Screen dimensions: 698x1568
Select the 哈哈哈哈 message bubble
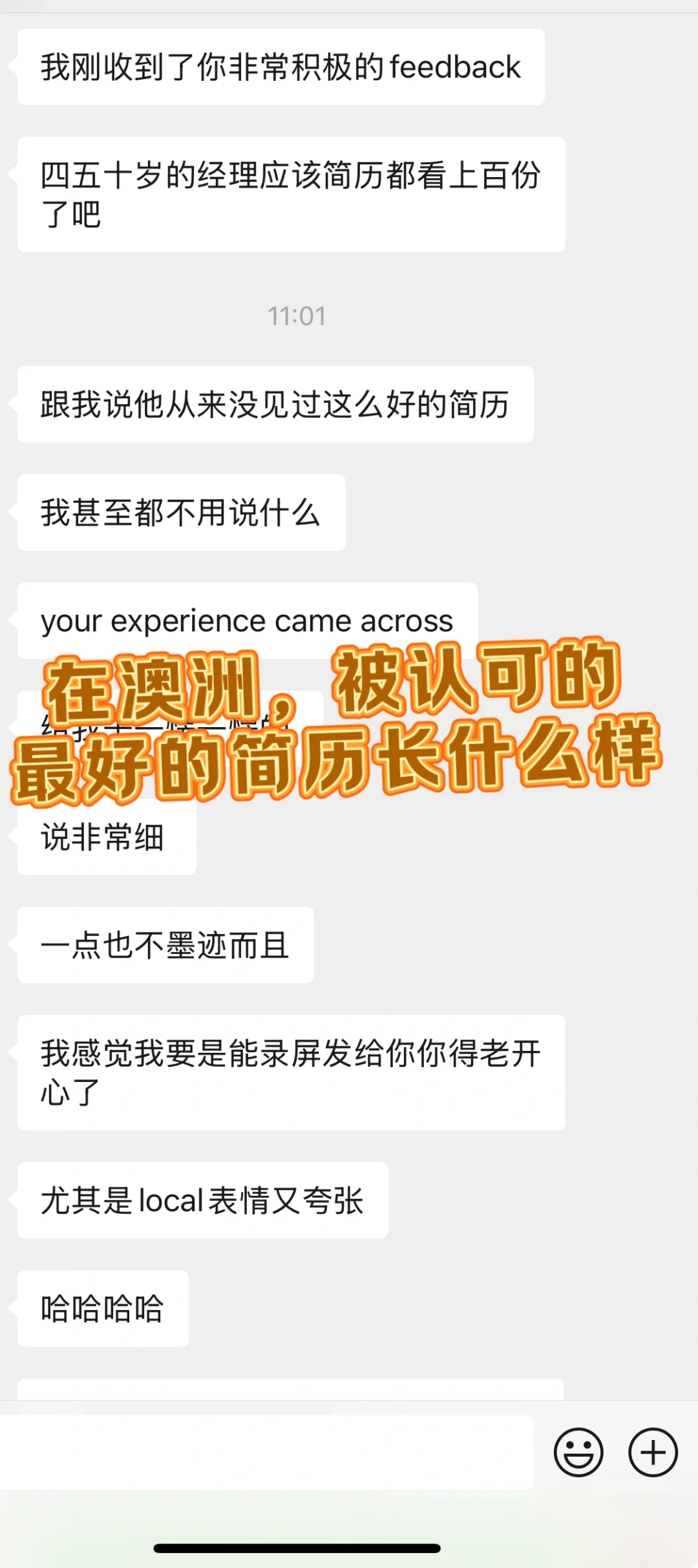click(x=103, y=1308)
